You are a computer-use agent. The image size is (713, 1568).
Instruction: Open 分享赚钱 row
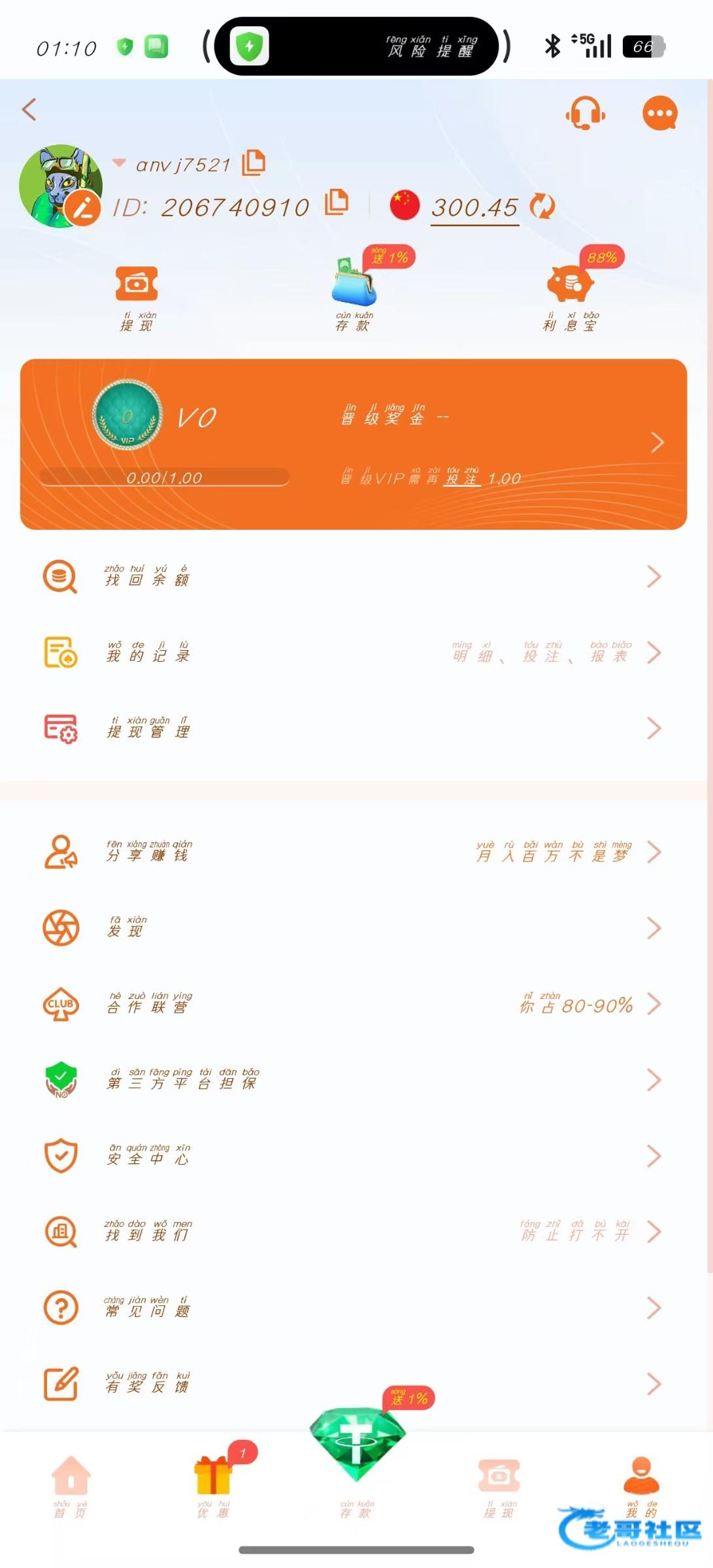[x=353, y=852]
